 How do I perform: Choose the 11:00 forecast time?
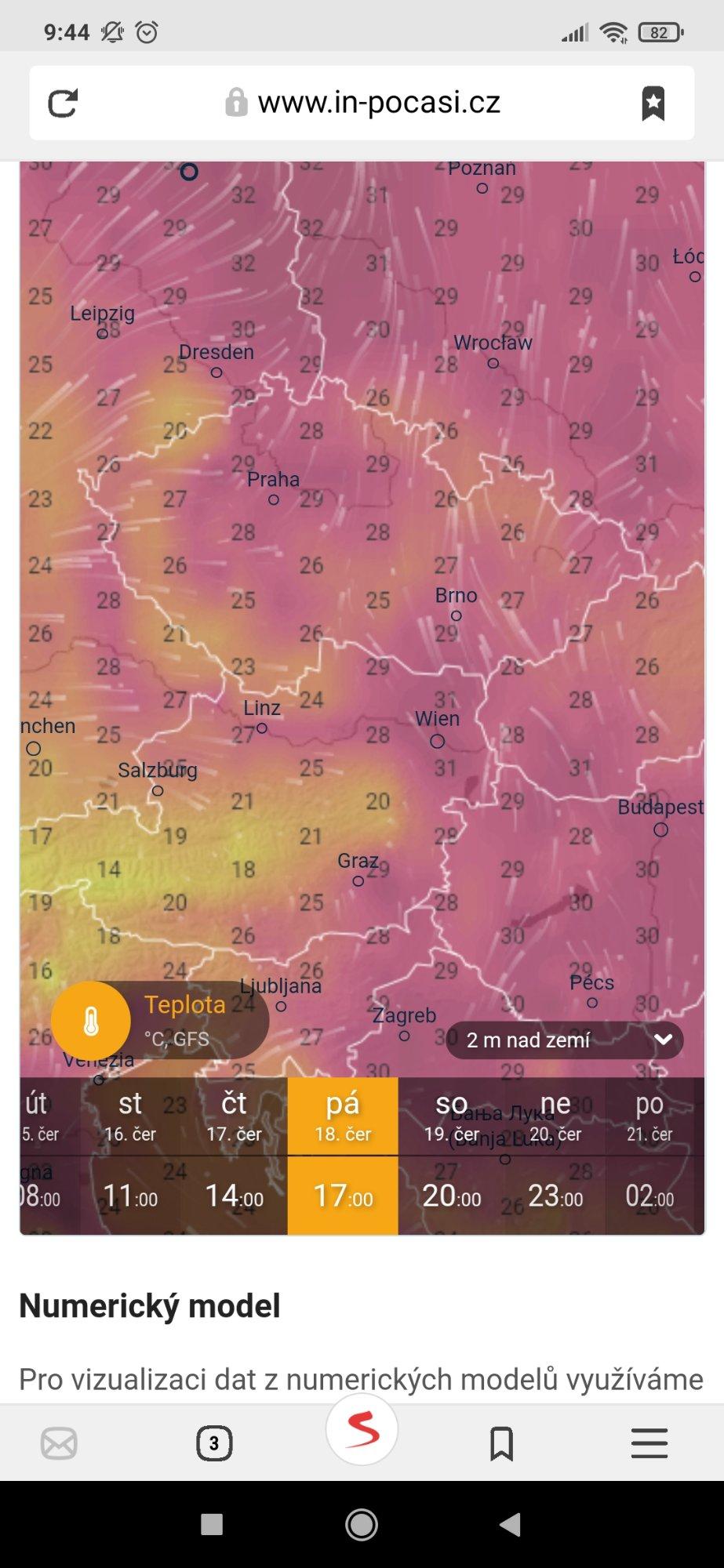130,1196
